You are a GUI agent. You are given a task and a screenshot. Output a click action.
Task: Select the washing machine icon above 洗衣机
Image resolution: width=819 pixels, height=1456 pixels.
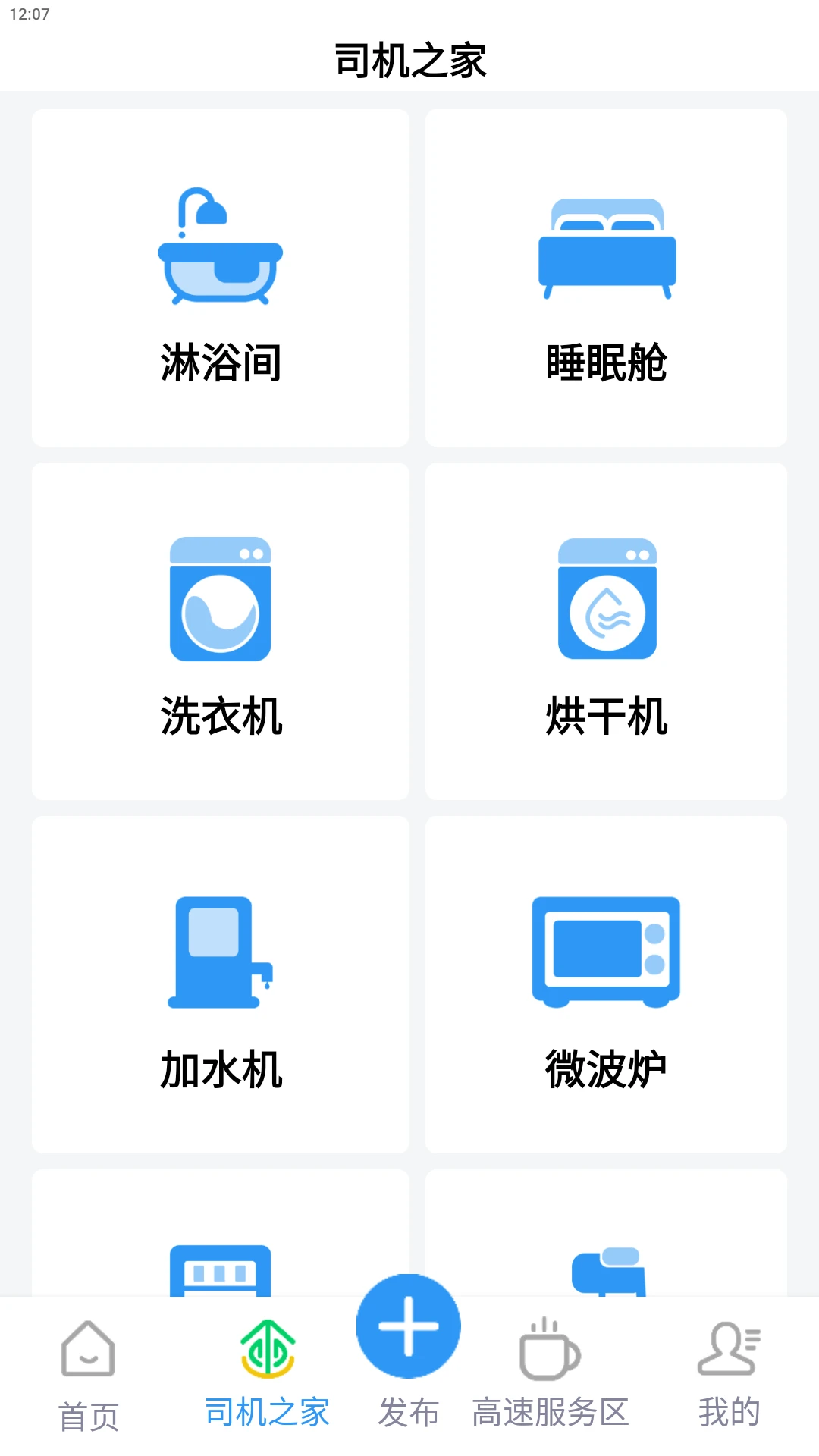point(220,599)
